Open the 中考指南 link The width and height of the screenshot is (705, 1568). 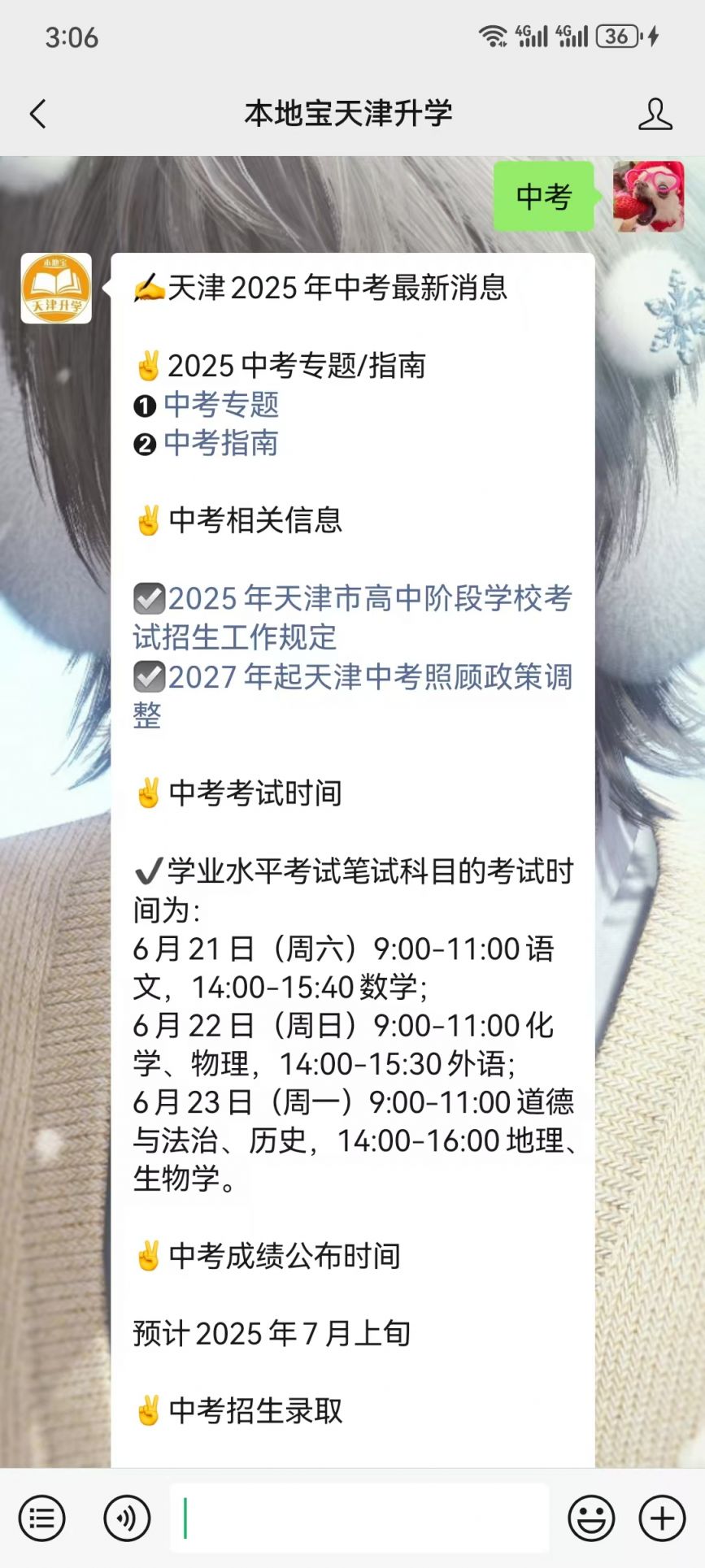tap(221, 443)
